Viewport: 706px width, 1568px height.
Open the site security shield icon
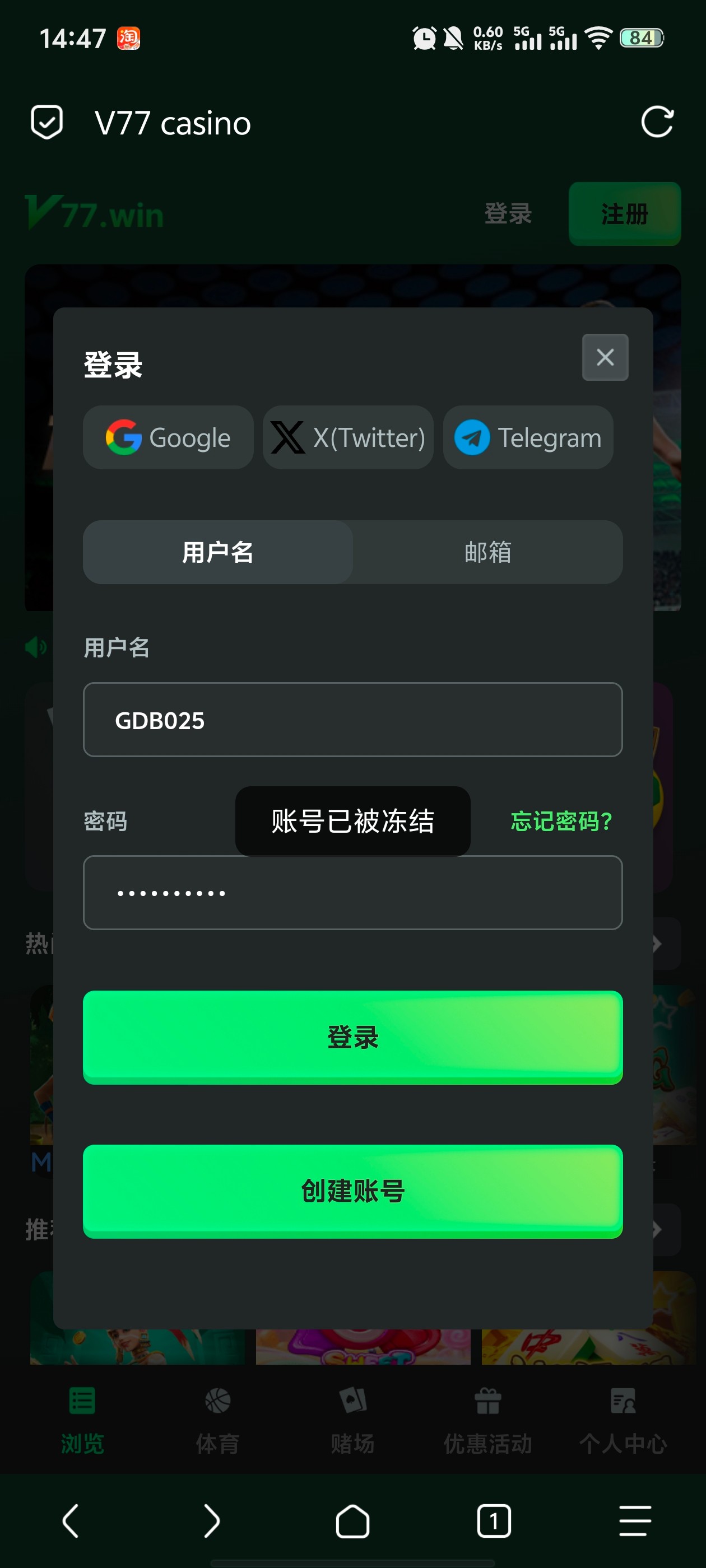(47, 122)
